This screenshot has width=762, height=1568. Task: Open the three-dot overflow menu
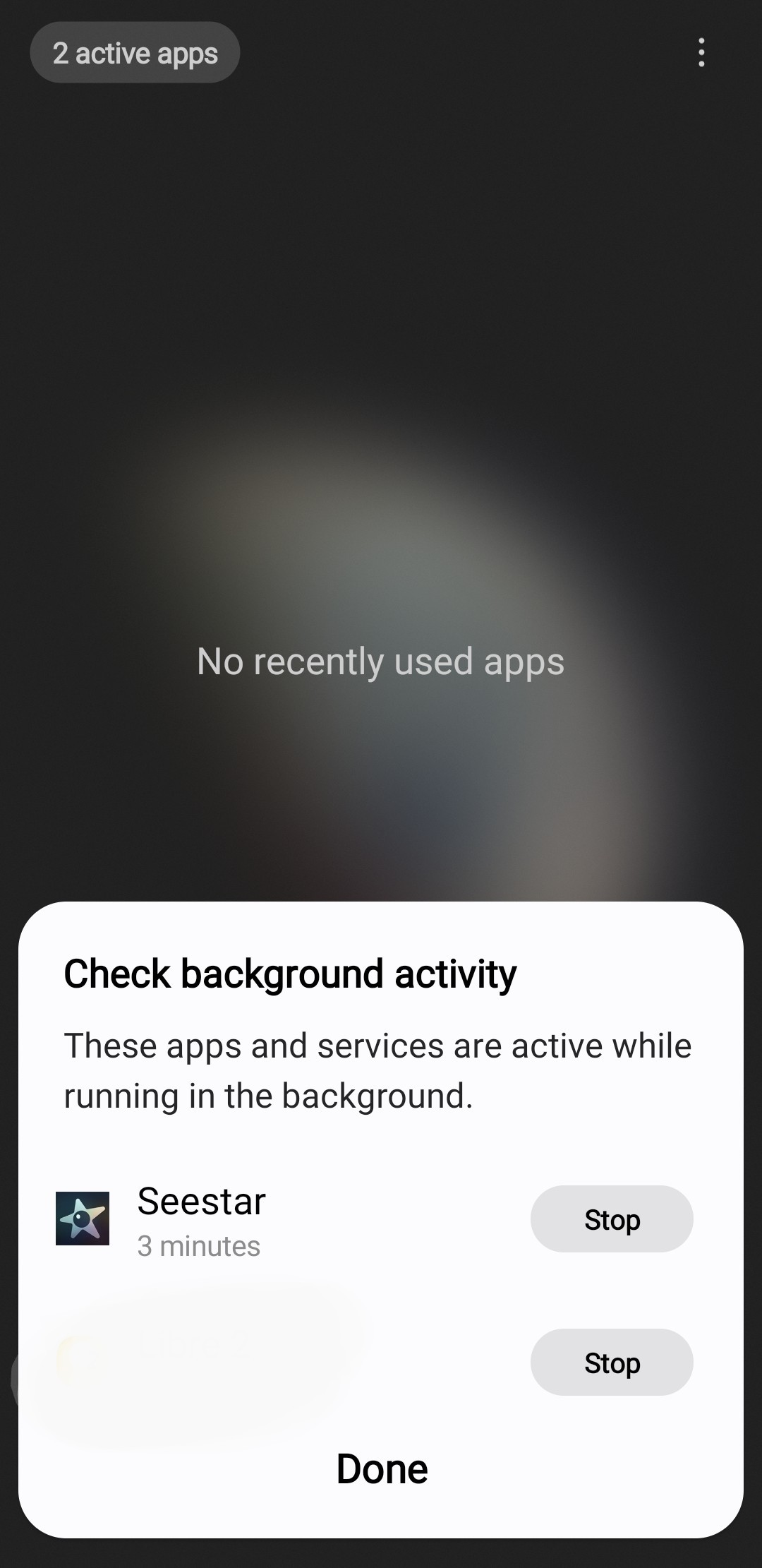point(701,53)
